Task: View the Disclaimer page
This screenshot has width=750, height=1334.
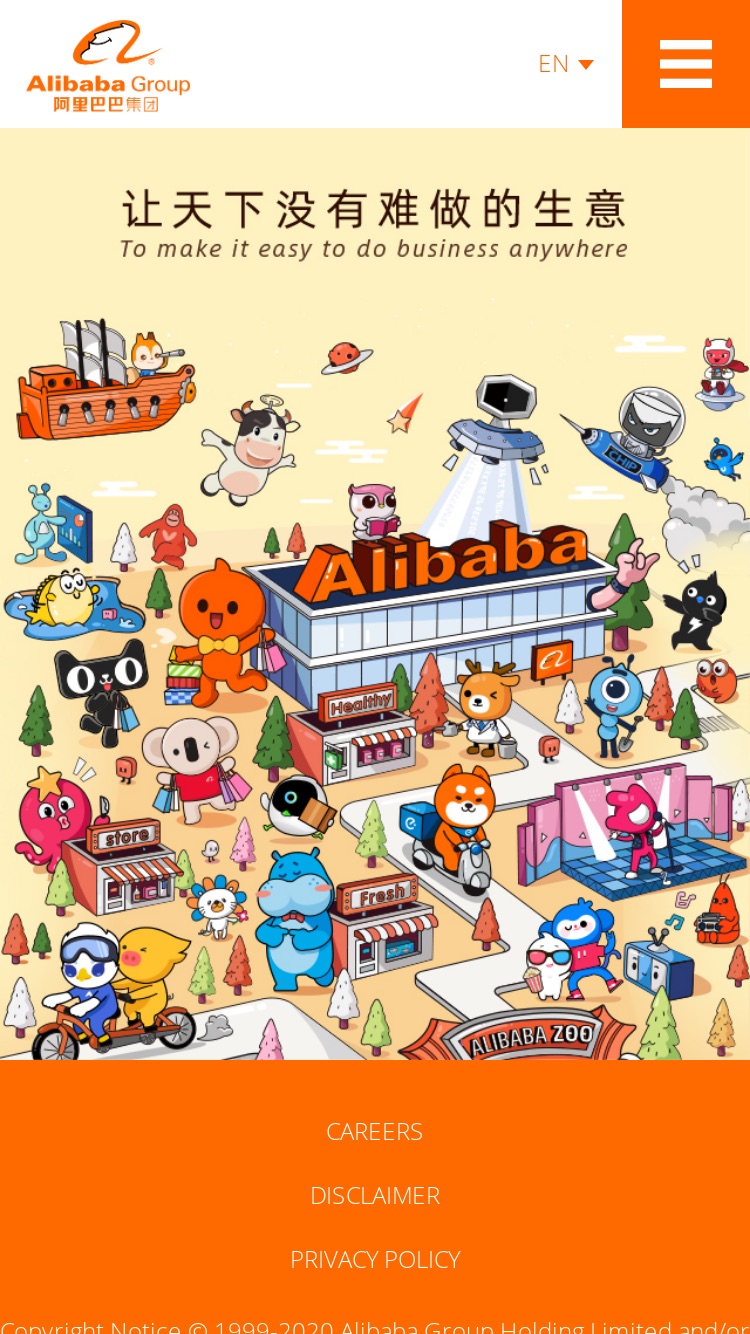Action: pyautogui.click(x=375, y=1195)
